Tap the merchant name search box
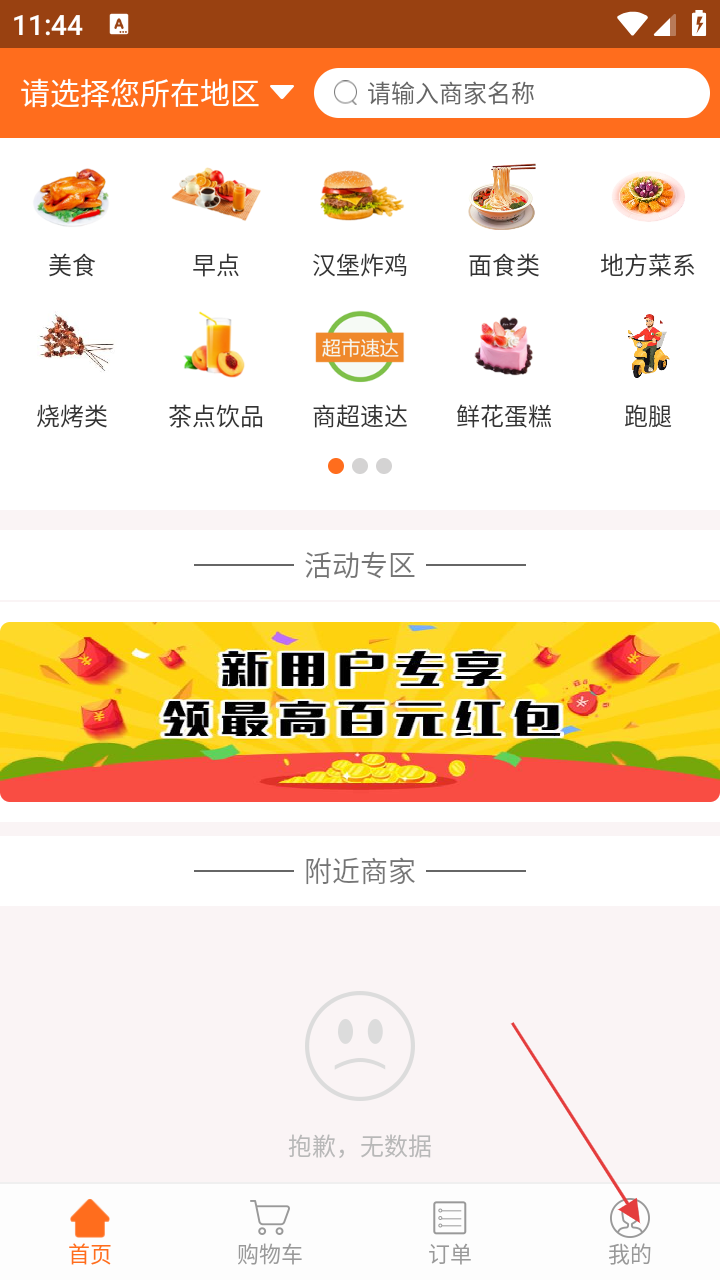Image resolution: width=720 pixels, height=1280 pixels. click(x=512, y=94)
